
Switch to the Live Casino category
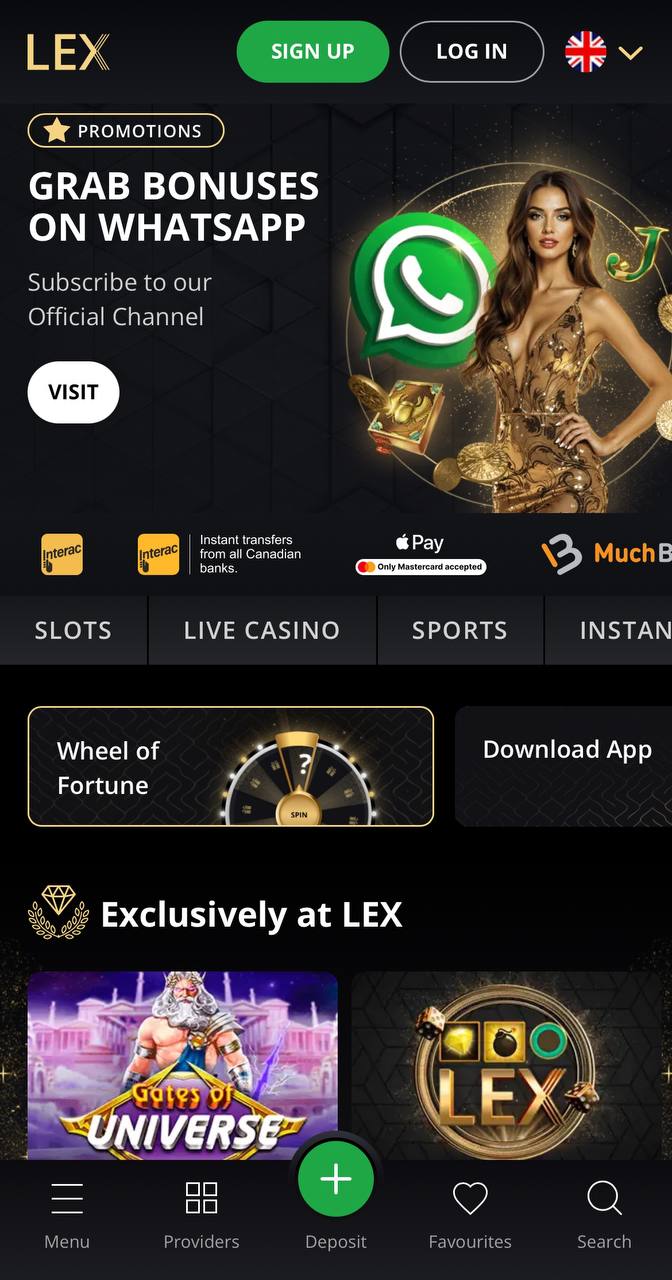point(262,630)
